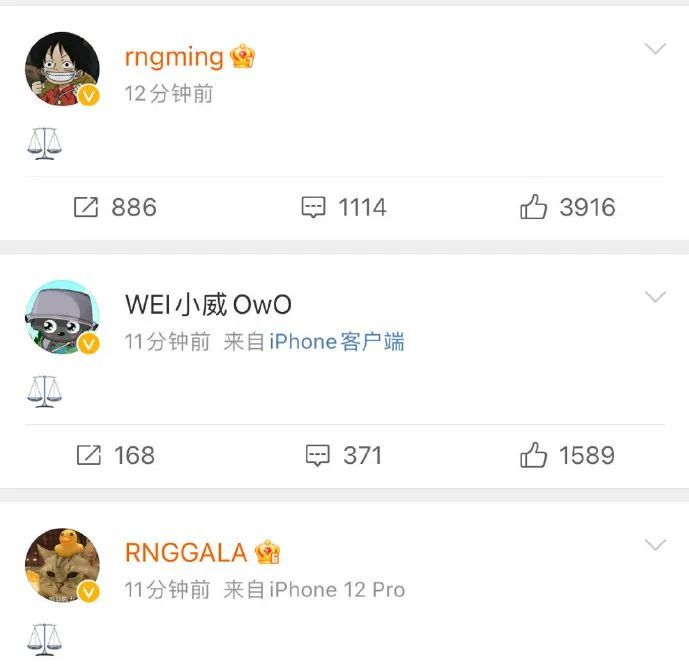689x669 pixels.
Task: Expand the dropdown chevron on WEI小威's post
Action: [655, 297]
